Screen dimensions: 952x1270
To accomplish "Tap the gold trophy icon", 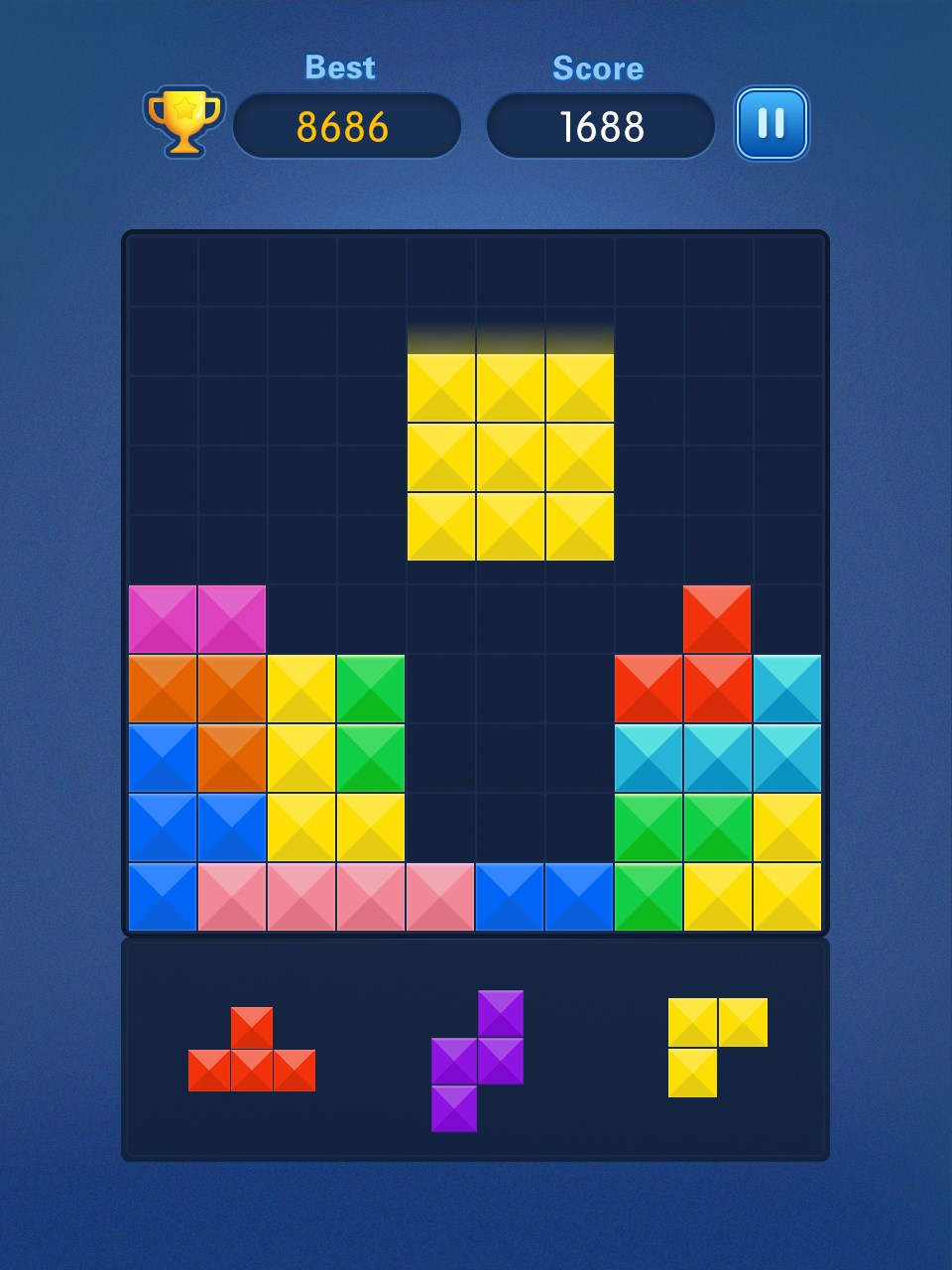I will point(184,121).
